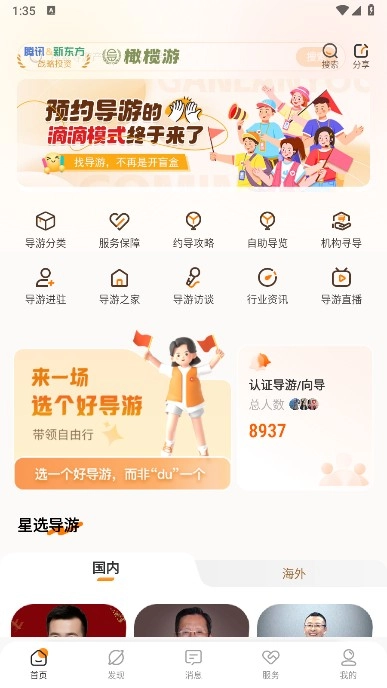Switch to the 海外 tab
The image size is (387, 688).
(x=293, y=573)
